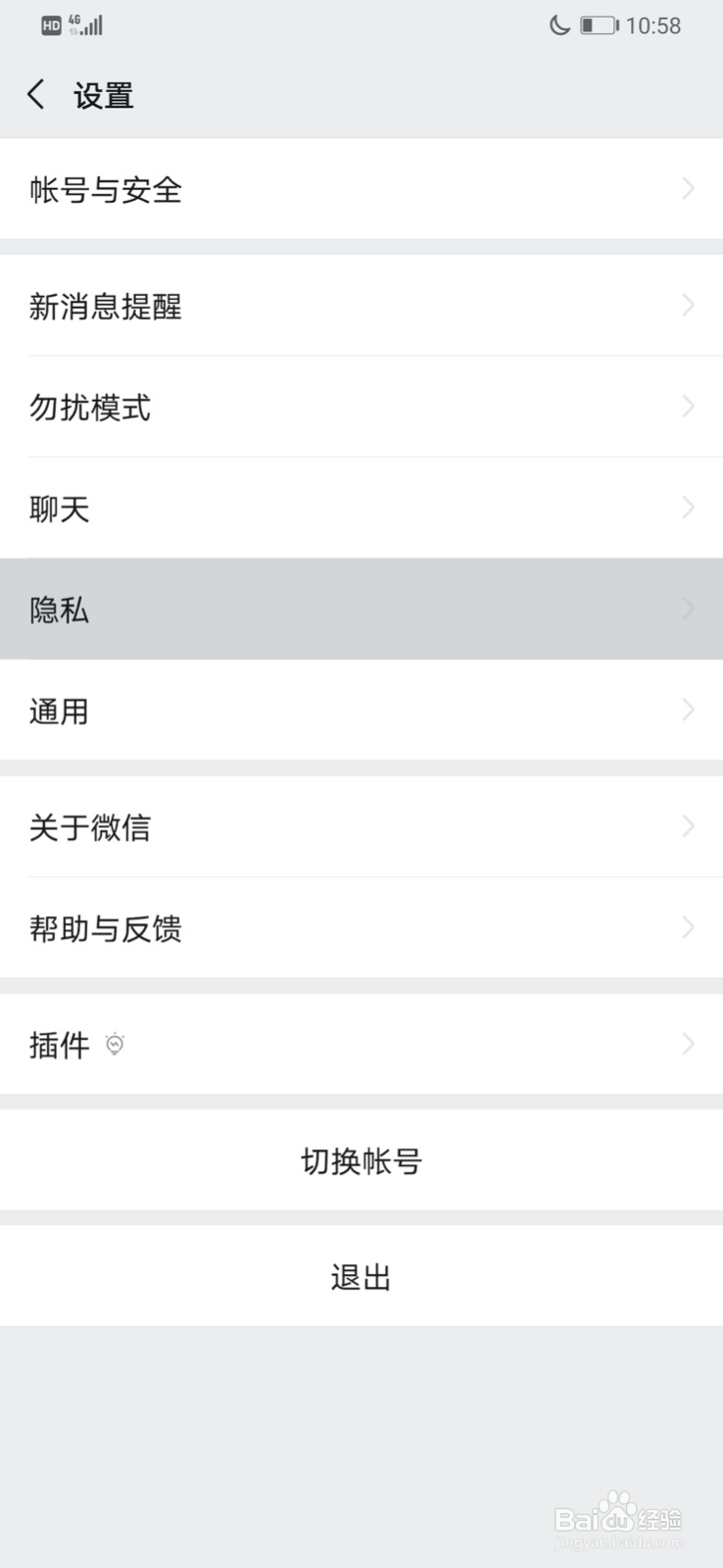Click the do-not-disturb moon icon

558,24
